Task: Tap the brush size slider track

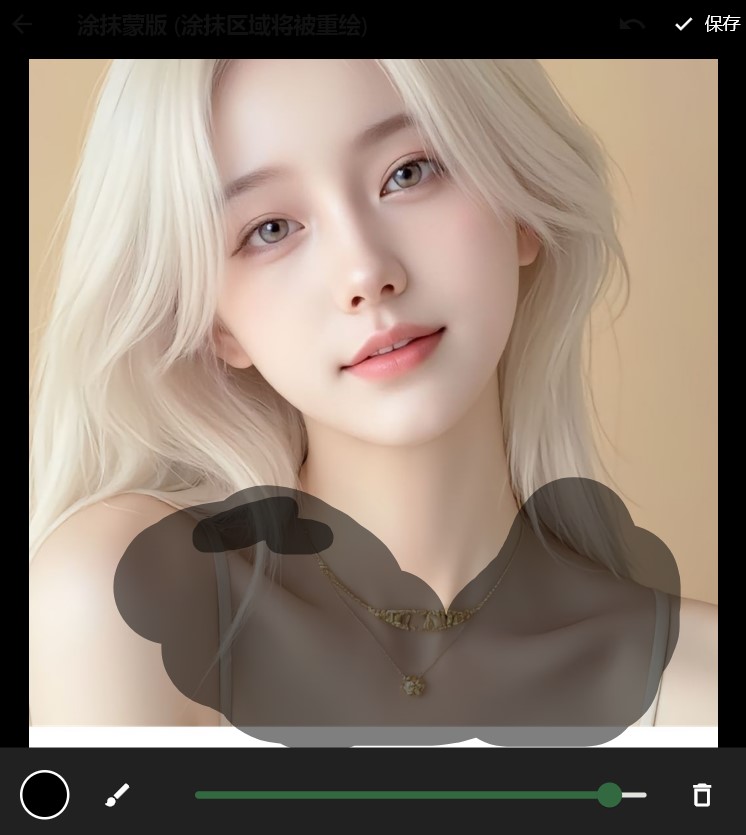Action: [x=400, y=795]
